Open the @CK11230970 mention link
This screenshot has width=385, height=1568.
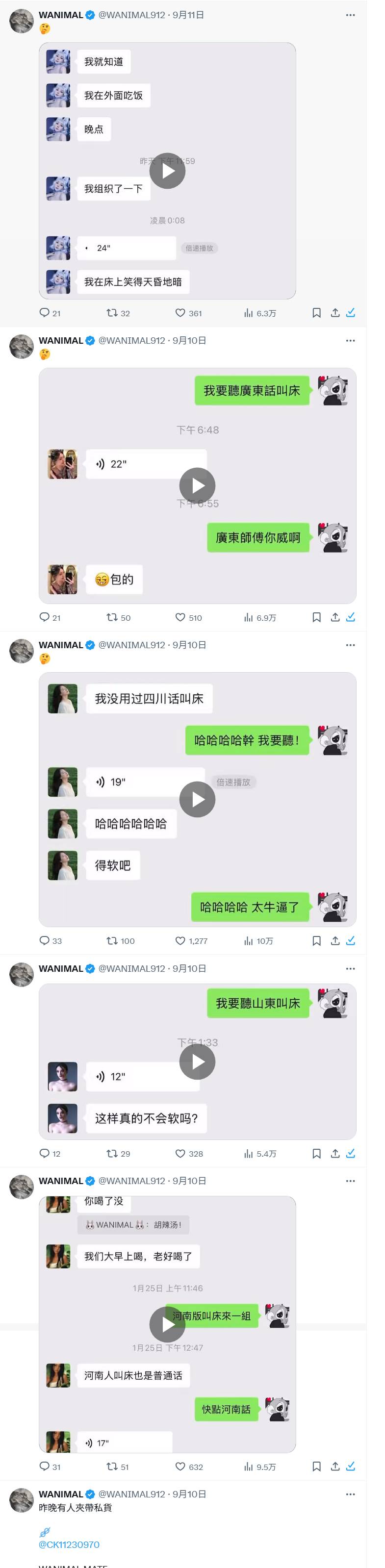point(69,1544)
